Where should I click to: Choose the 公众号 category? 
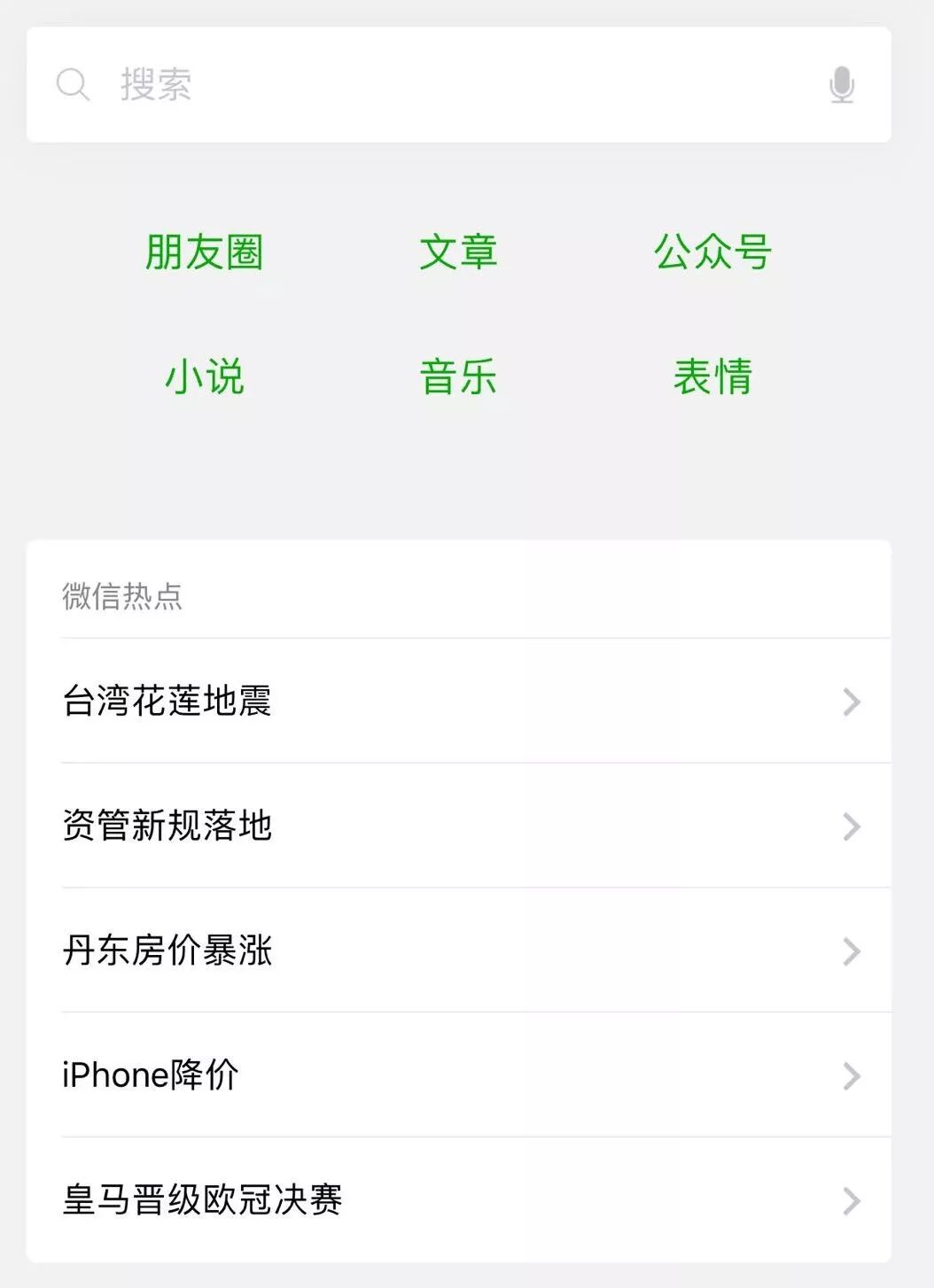tap(712, 252)
